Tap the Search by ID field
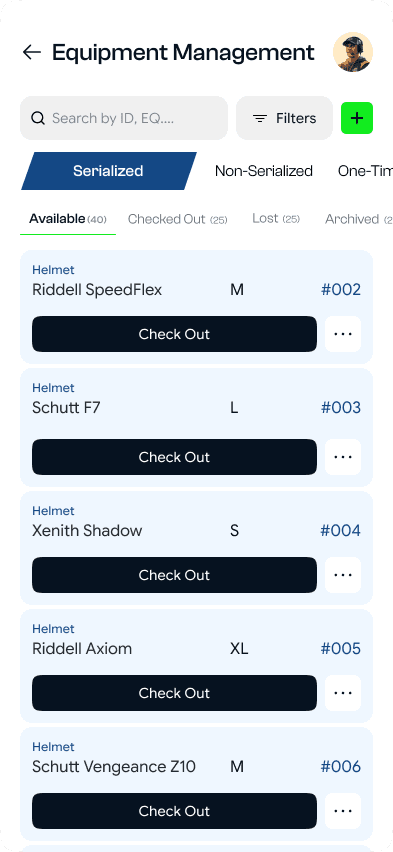The width and height of the screenshot is (393, 852). point(124,118)
